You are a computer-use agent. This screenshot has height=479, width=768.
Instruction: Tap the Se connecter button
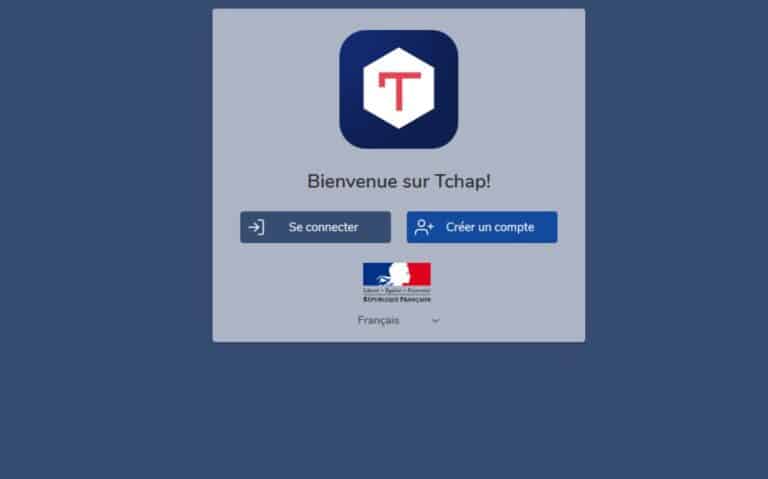(x=315, y=227)
